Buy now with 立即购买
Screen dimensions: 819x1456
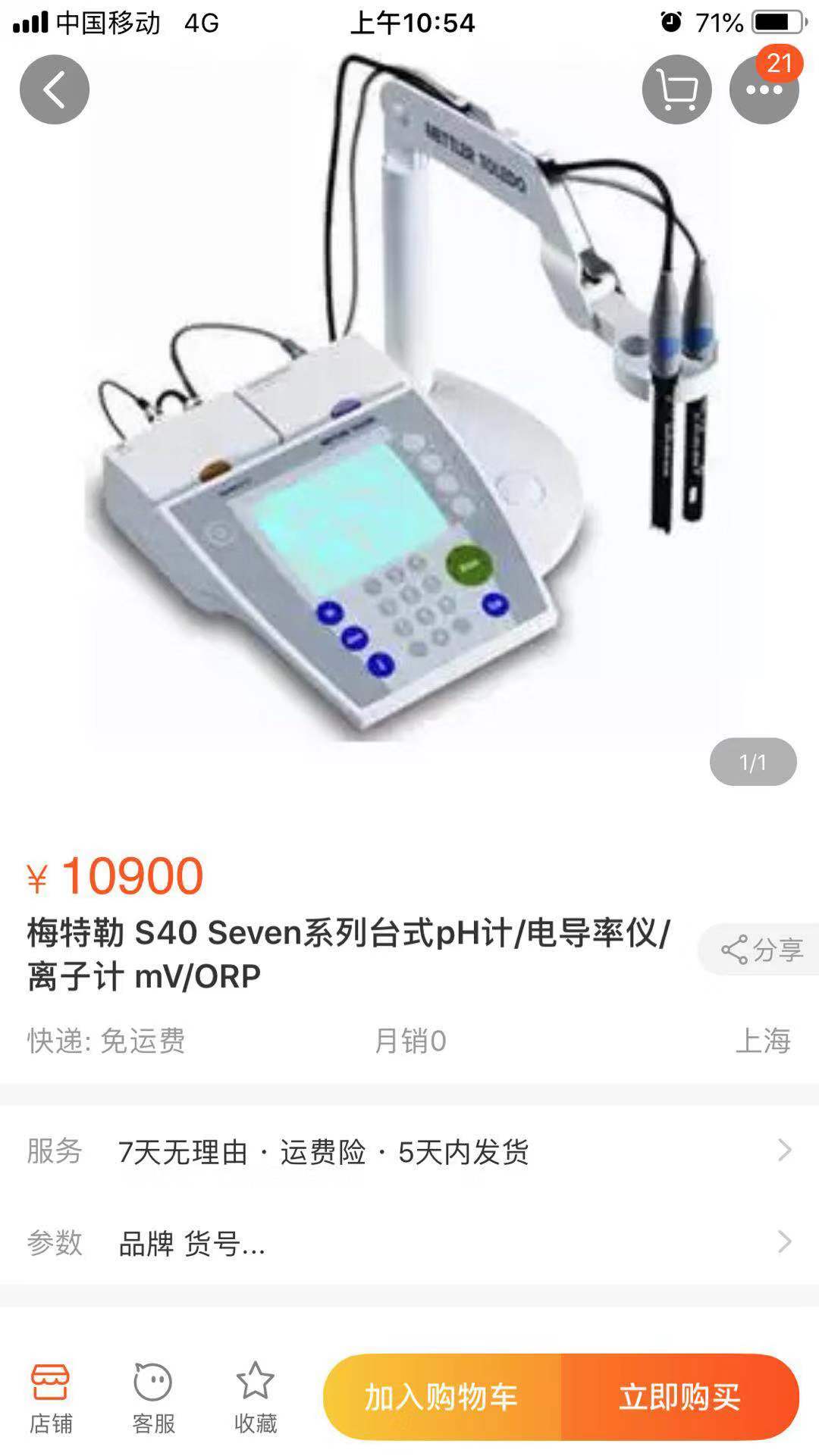click(679, 1396)
